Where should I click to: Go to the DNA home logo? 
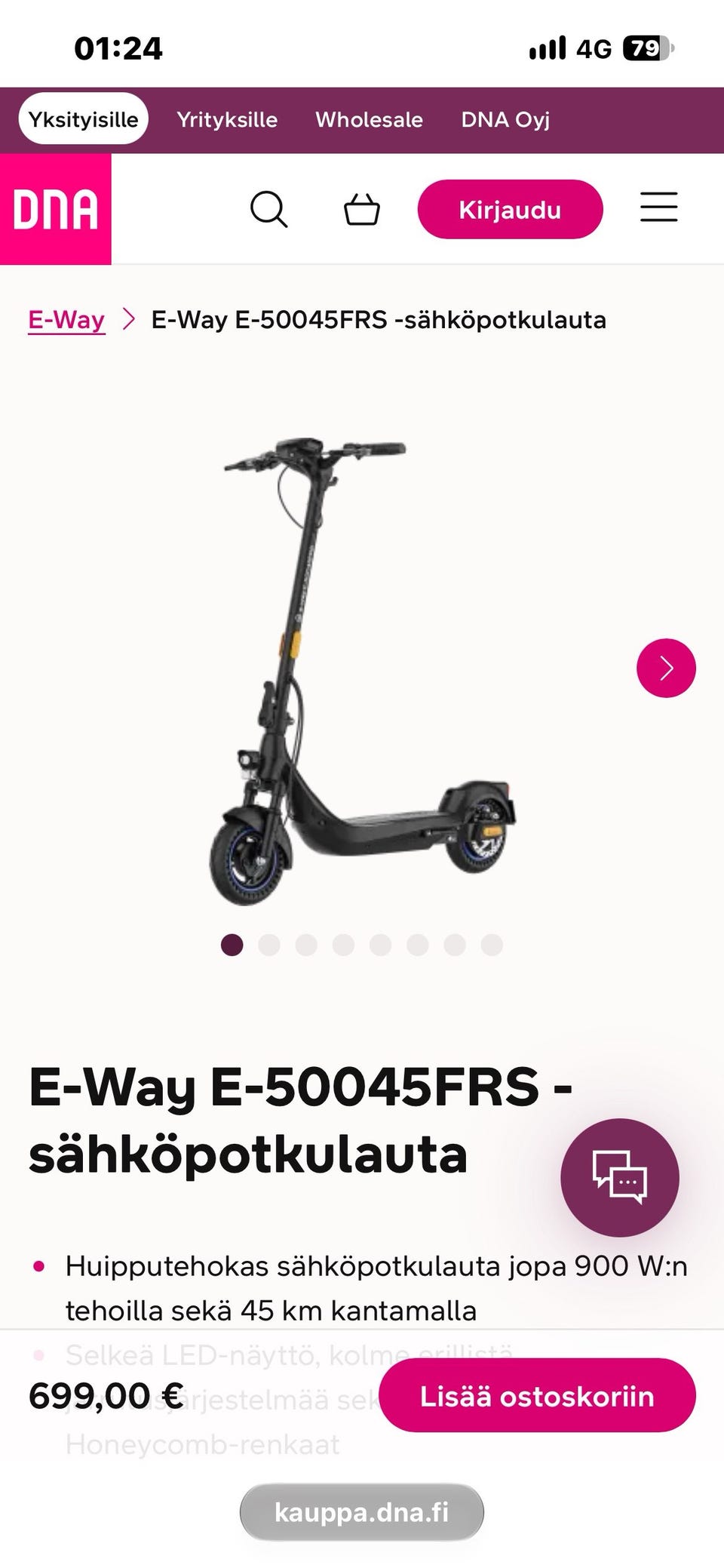[56, 209]
